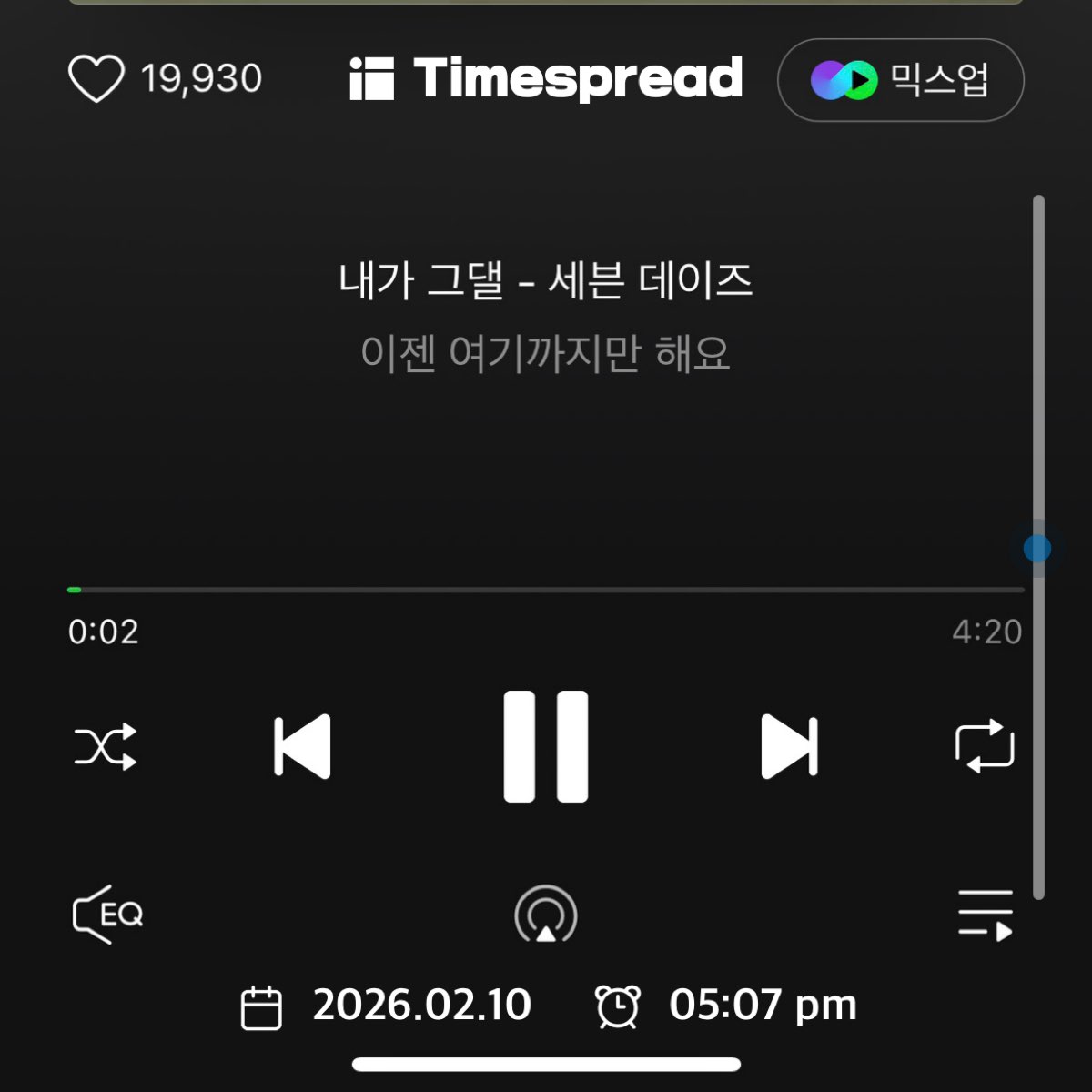Skip back to the previous track
The width and height of the screenshot is (1092, 1092).
click(303, 747)
